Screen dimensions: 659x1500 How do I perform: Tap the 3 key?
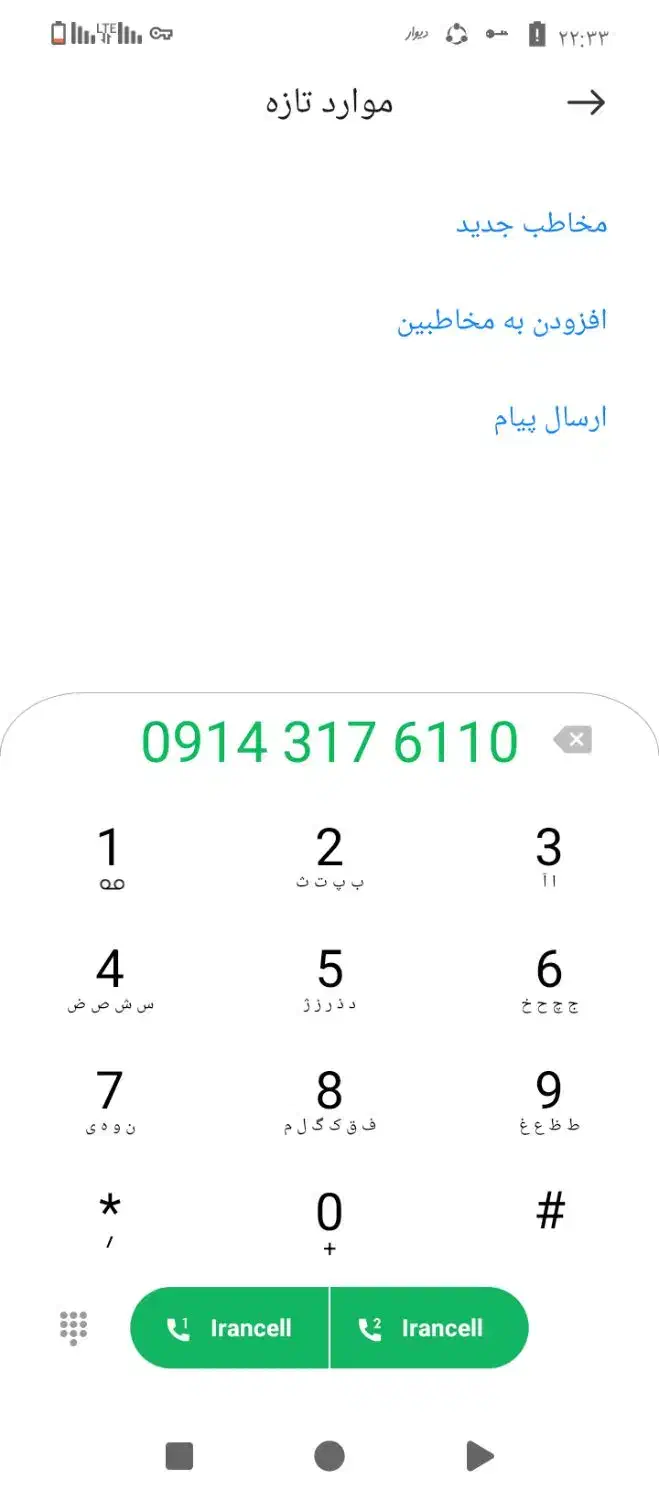(x=548, y=858)
